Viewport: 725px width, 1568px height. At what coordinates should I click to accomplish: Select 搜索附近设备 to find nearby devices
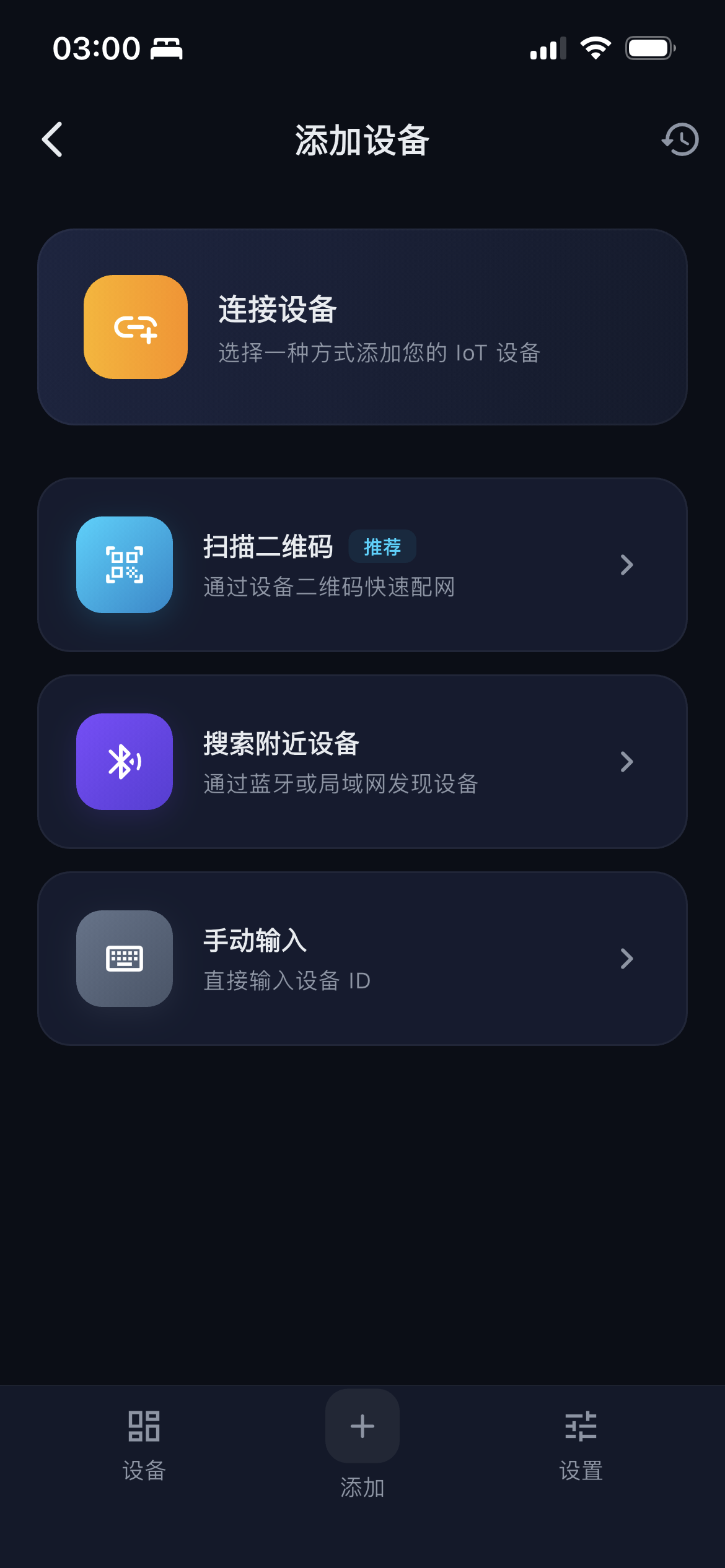tap(362, 762)
